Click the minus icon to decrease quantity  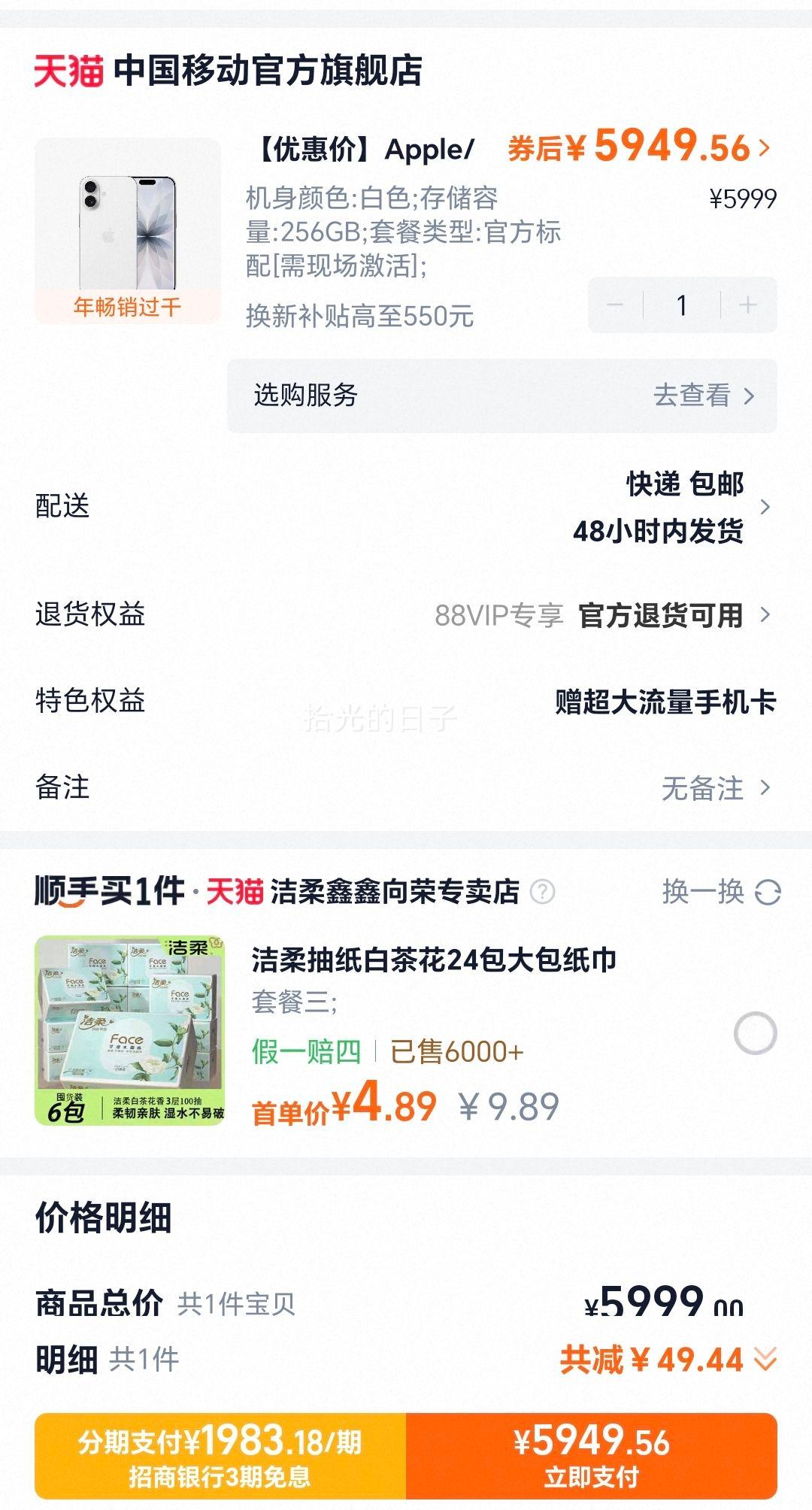tap(617, 305)
